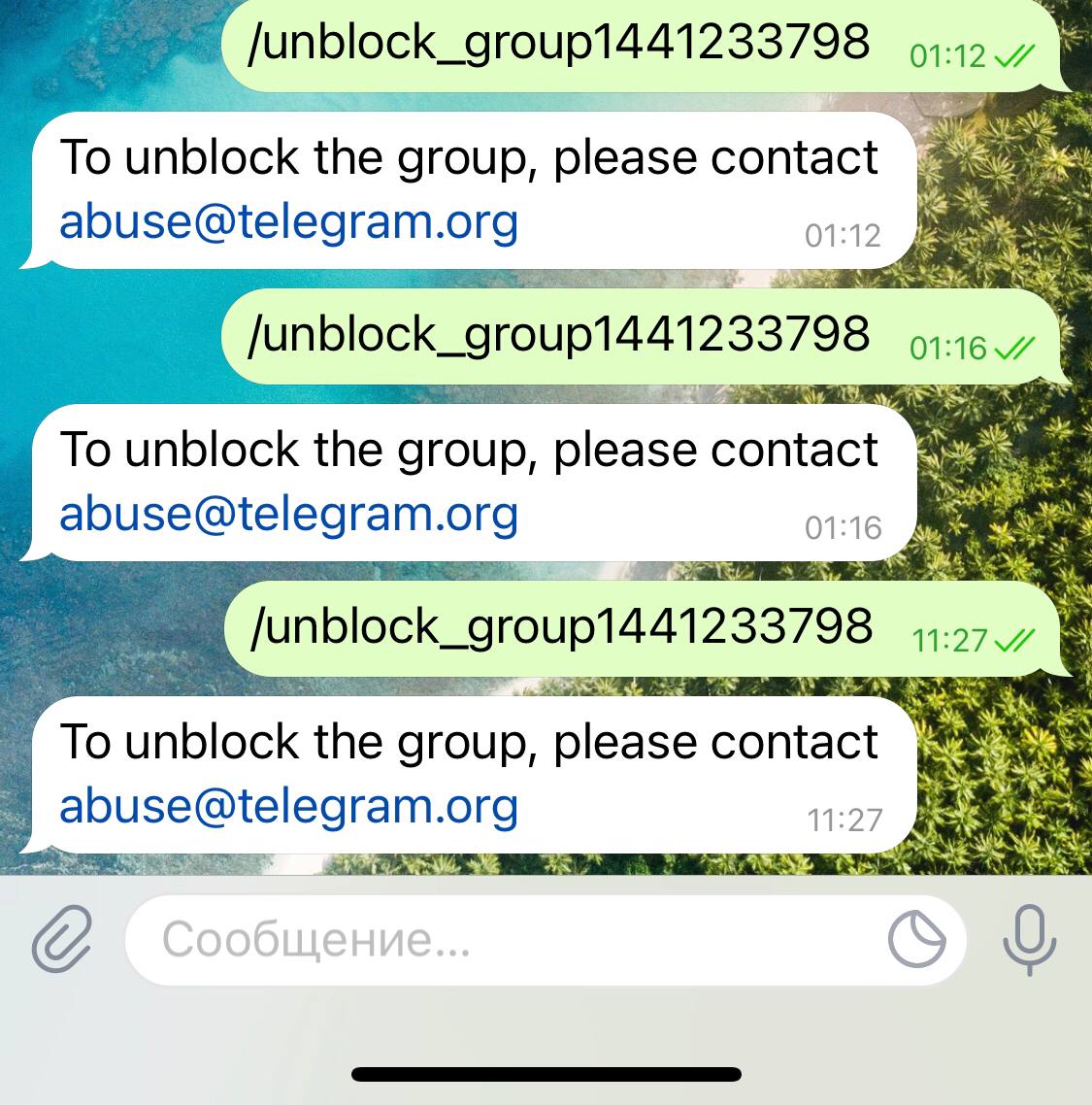Viewport: 1092px width, 1105px height.
Task: Tap /unblock_group1441233798 command sent at 01:16
Action: (559, 335)
